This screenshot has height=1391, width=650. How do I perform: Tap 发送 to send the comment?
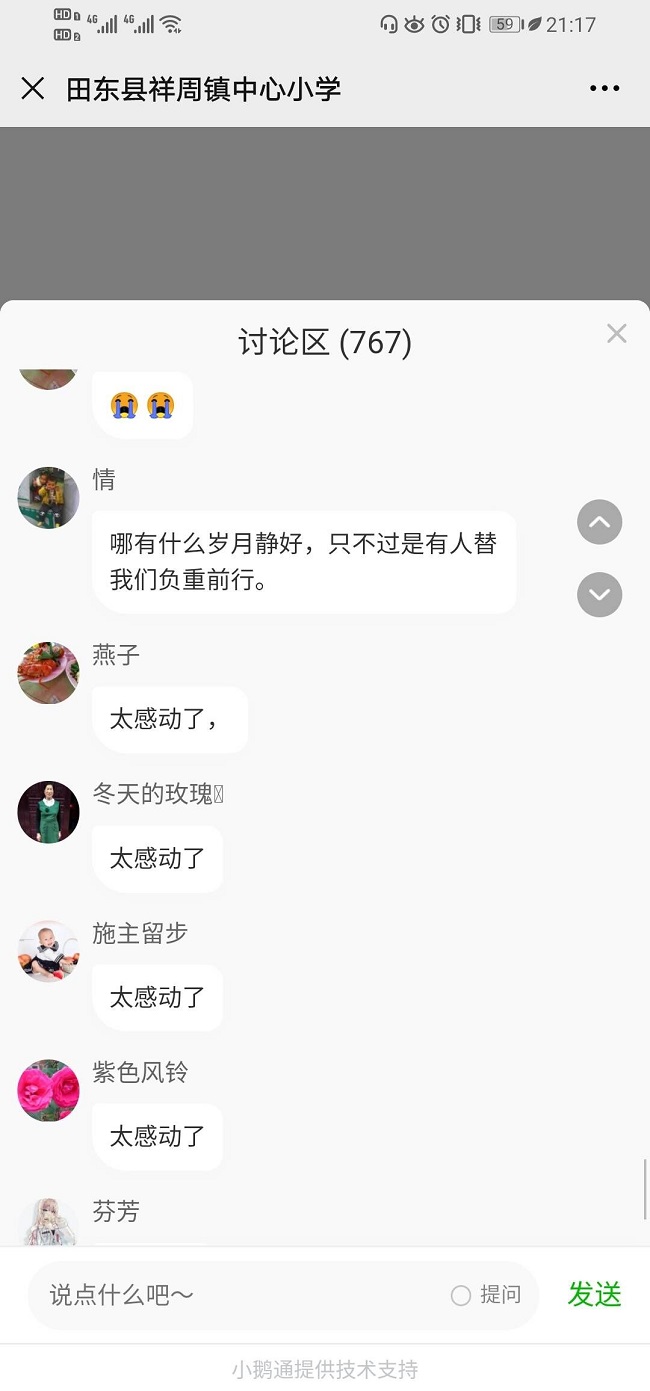coord(594,1294)
